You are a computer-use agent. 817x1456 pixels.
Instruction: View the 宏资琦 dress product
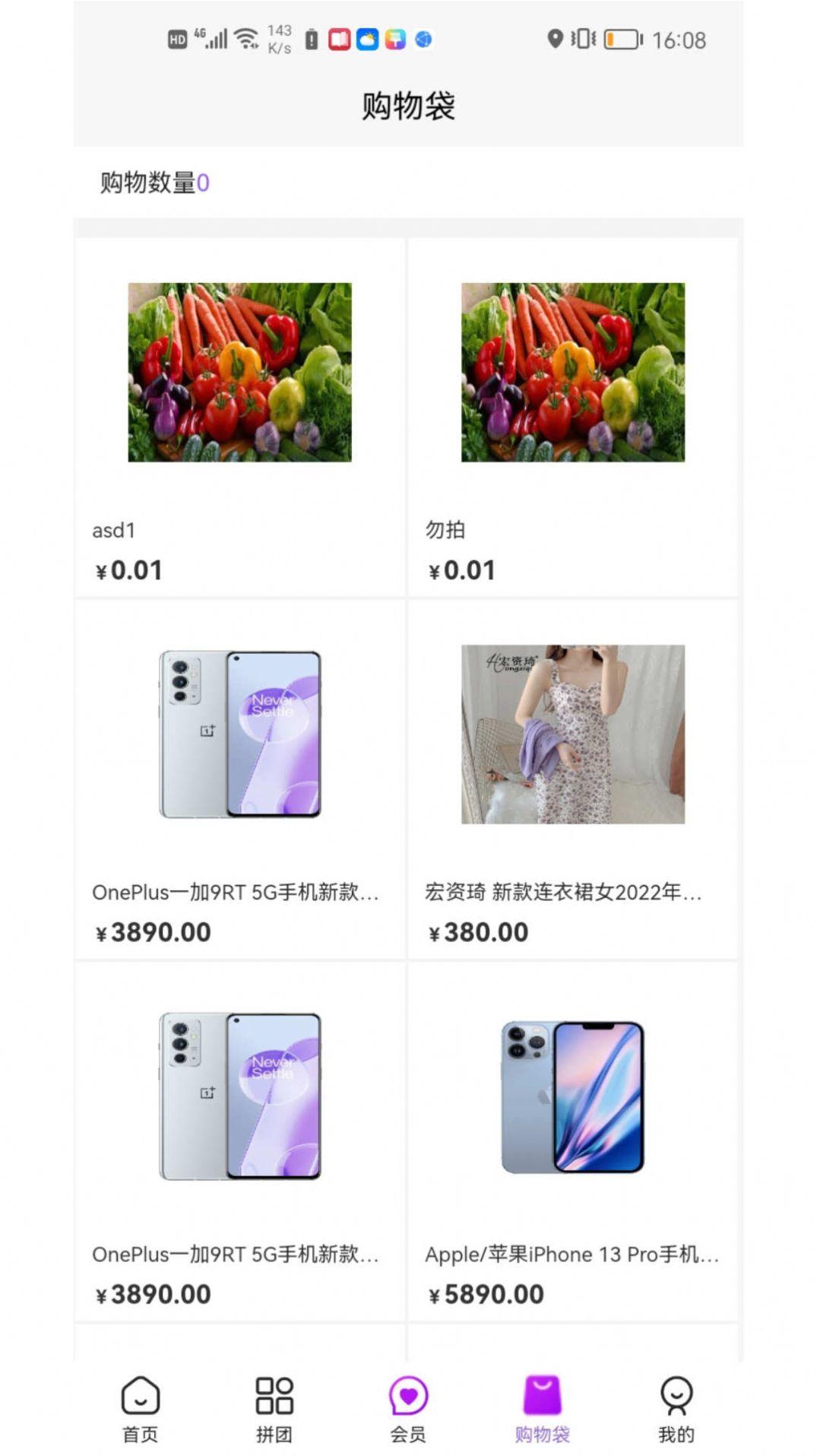tap(572, 779)
